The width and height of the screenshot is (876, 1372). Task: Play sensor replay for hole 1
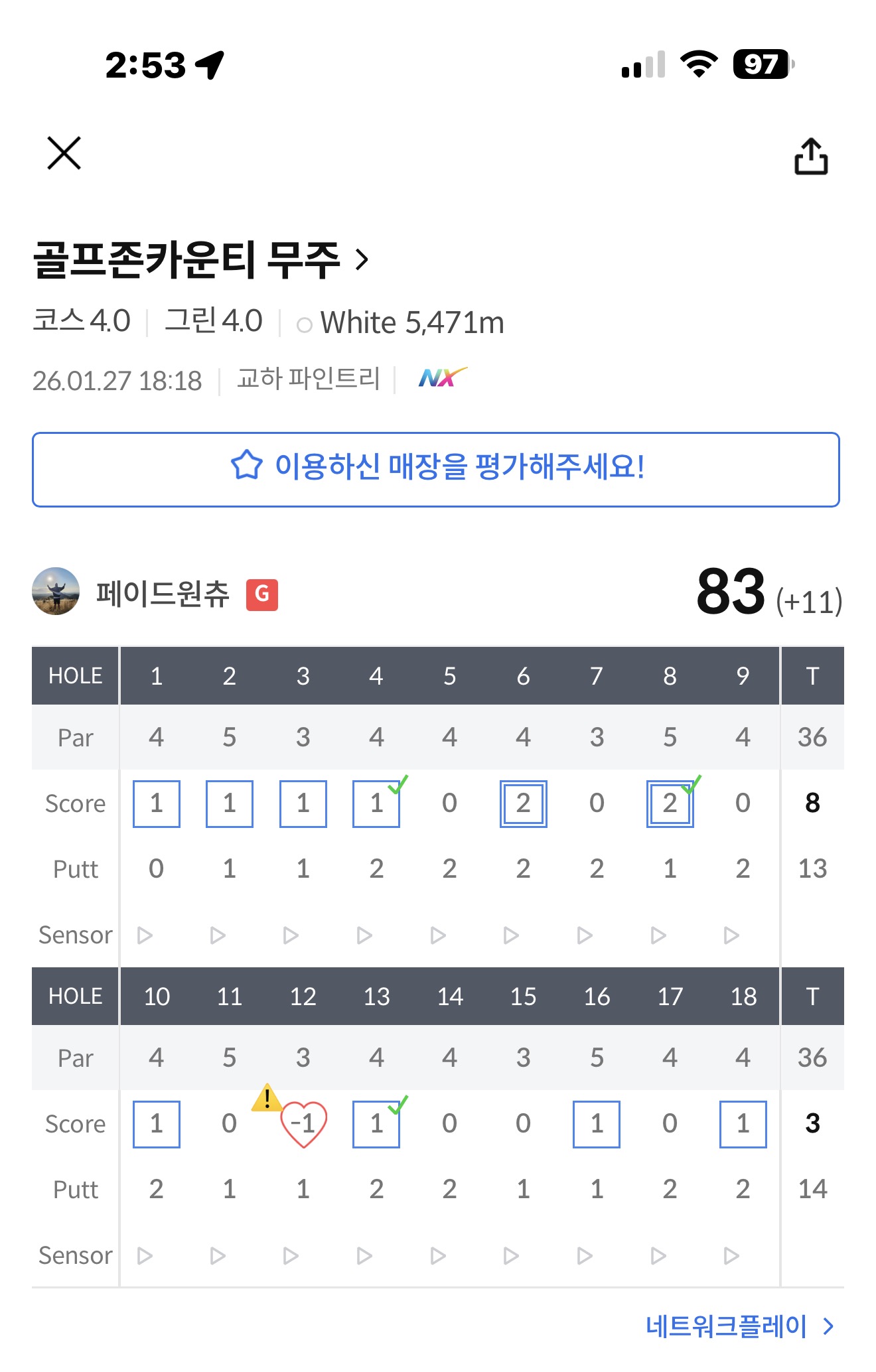(x=145, y=935)
